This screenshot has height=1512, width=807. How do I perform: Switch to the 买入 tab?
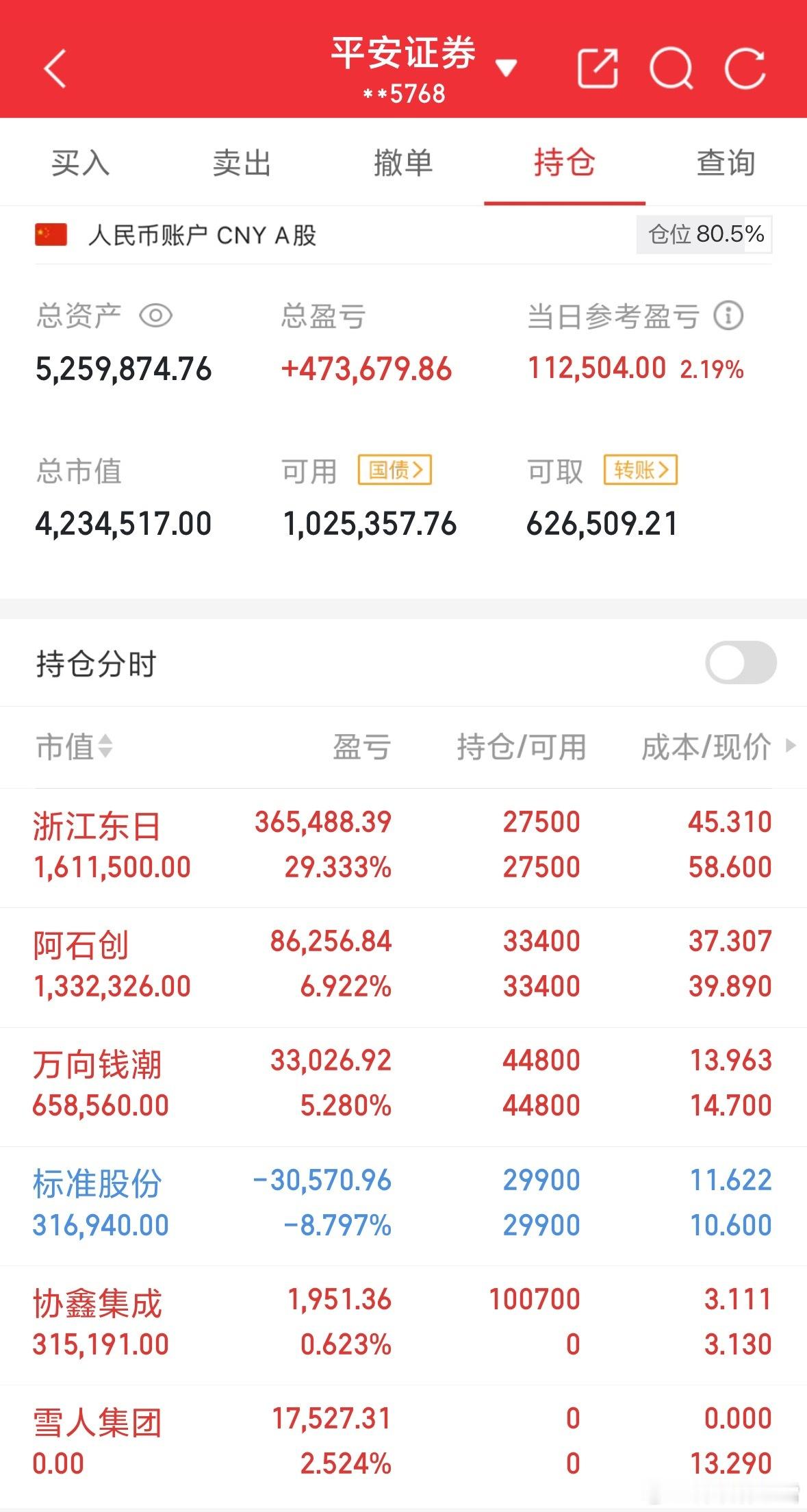click(80, 163)
